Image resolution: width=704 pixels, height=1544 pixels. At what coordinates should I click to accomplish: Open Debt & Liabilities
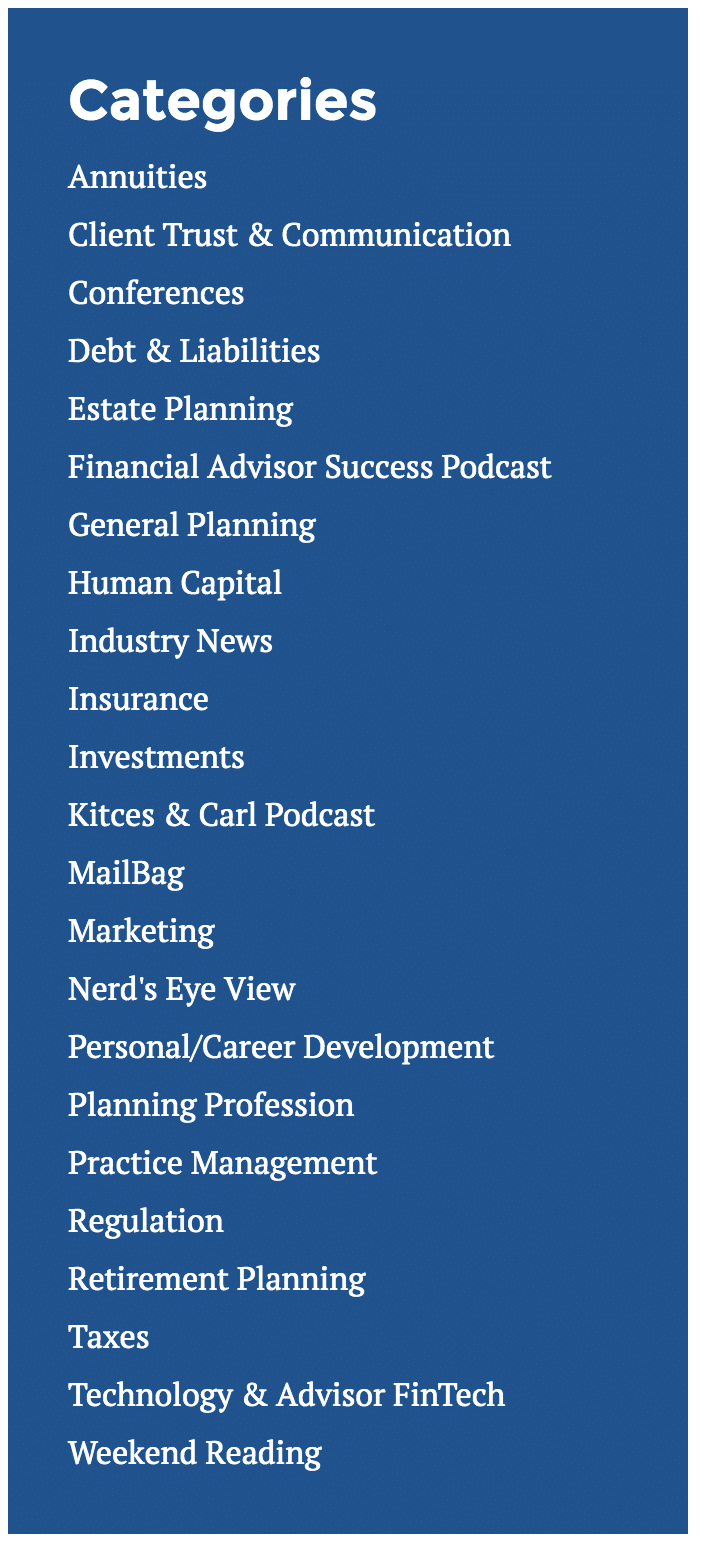coord(194,351)
